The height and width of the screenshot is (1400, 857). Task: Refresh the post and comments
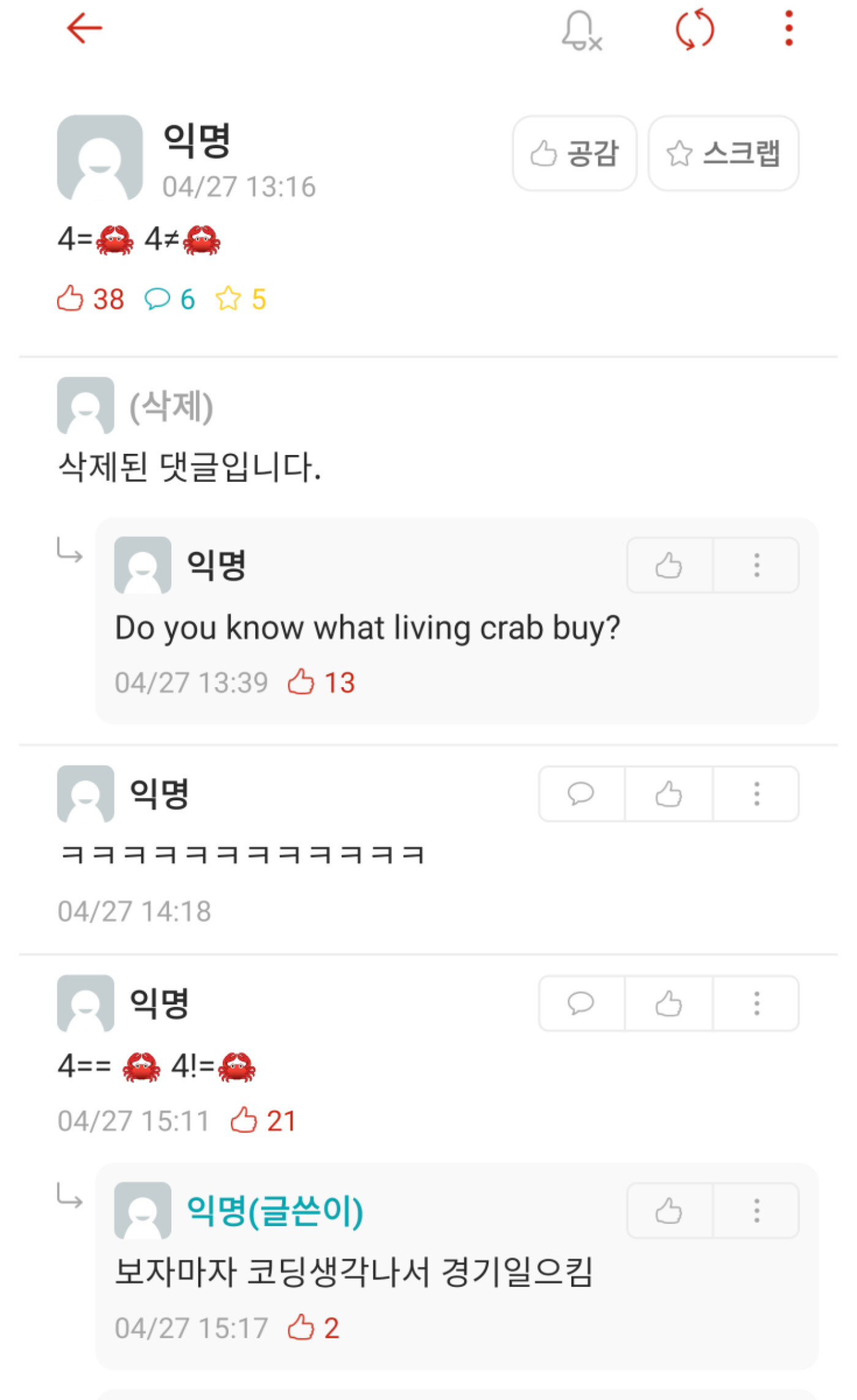695,29
